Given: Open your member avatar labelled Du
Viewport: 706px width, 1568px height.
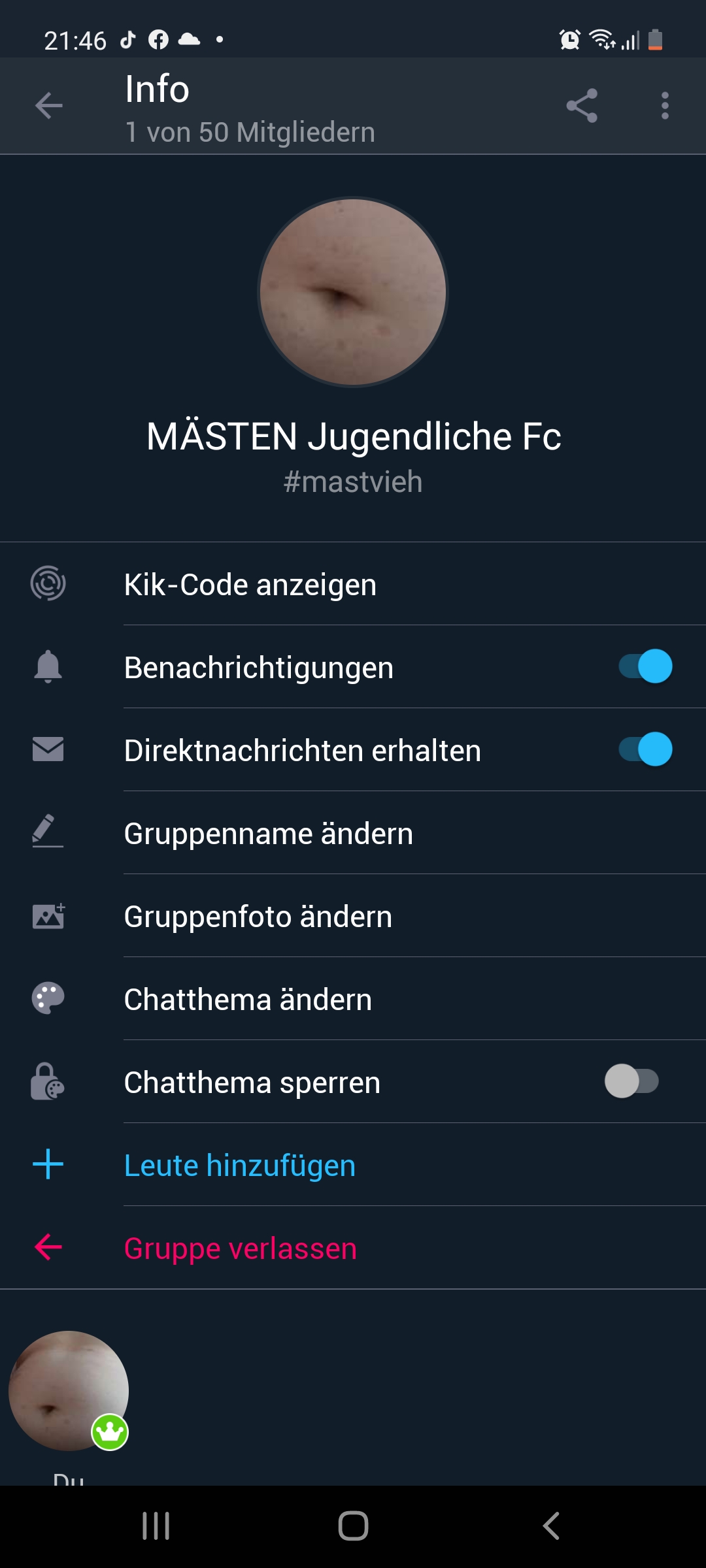Looking at the screenshot, I should (x=69, y=1390).
